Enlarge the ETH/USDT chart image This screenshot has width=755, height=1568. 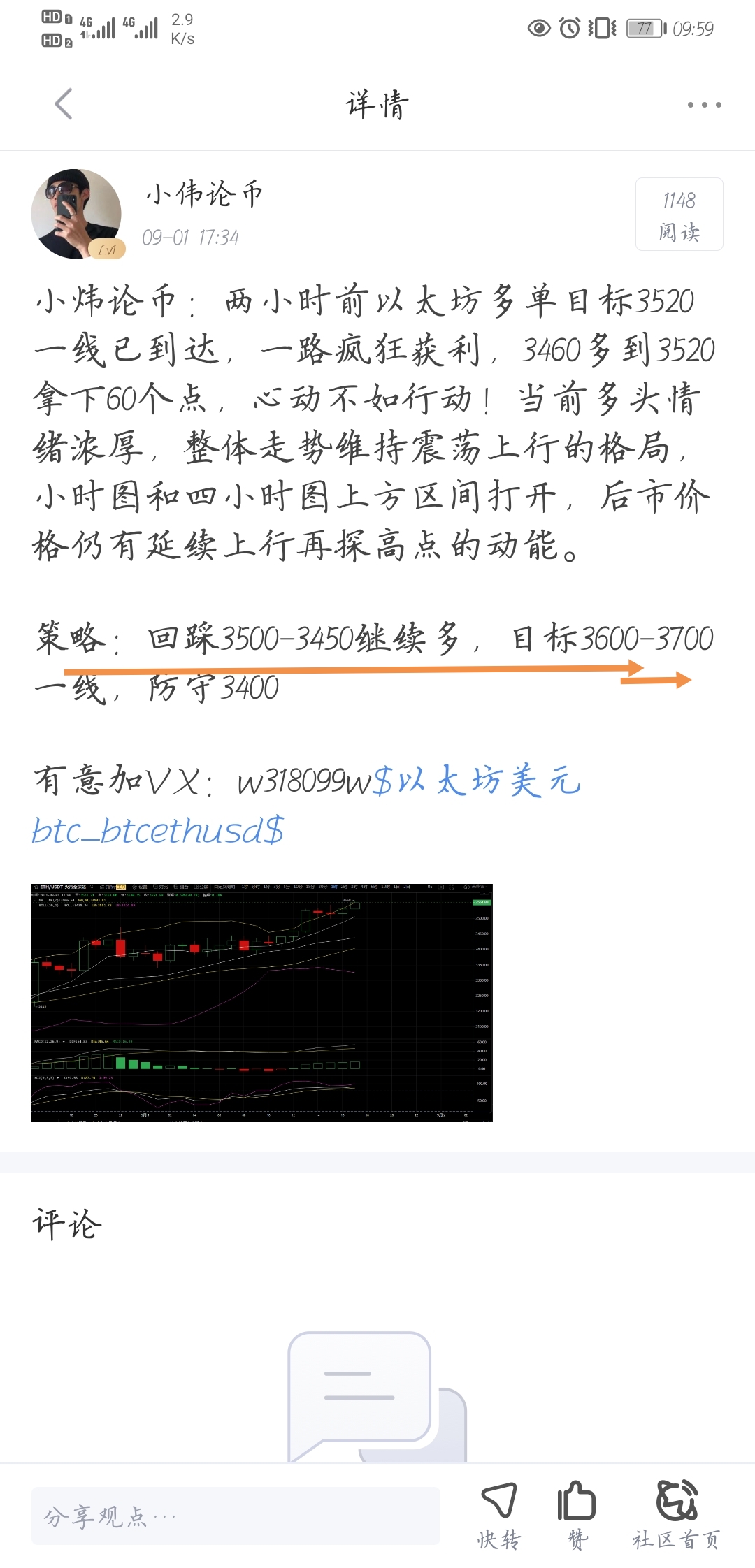coord(262,1003)
